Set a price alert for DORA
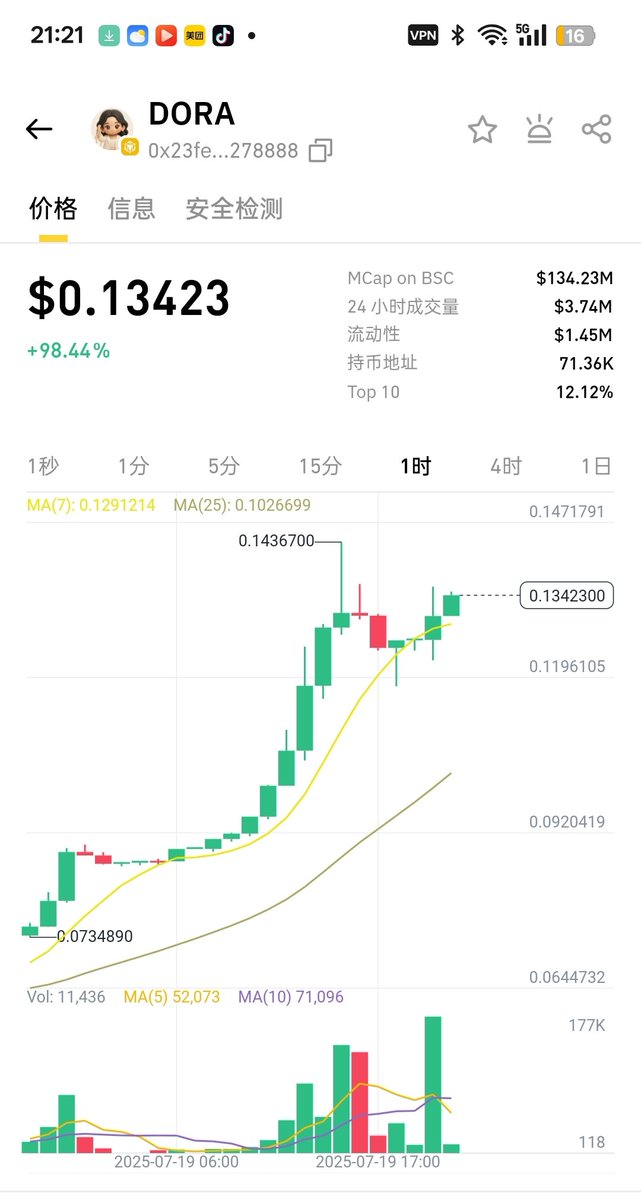641x1200 pixels. click(539, 129)
